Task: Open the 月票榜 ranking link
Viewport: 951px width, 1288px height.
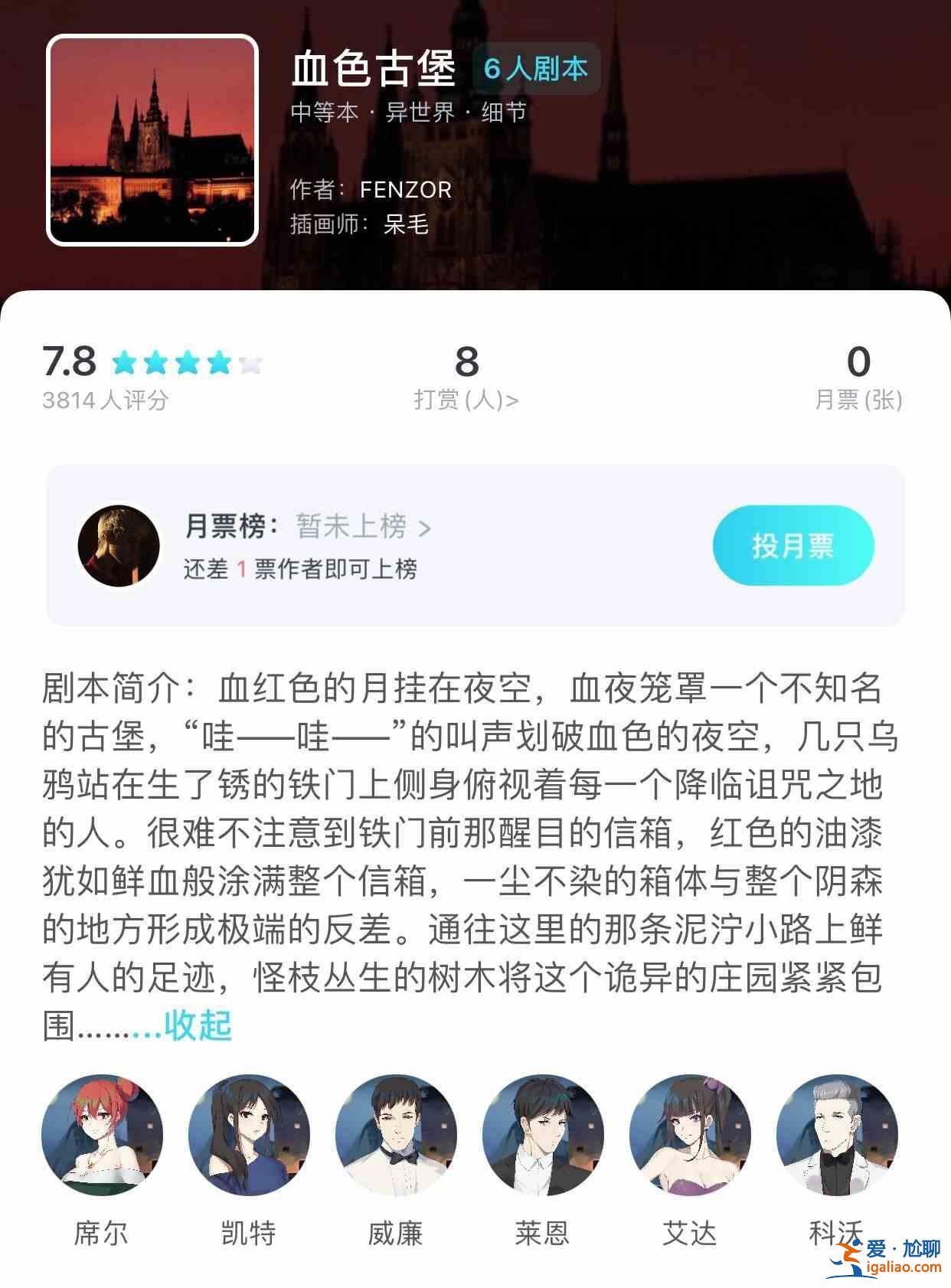Action: point(363,527)
